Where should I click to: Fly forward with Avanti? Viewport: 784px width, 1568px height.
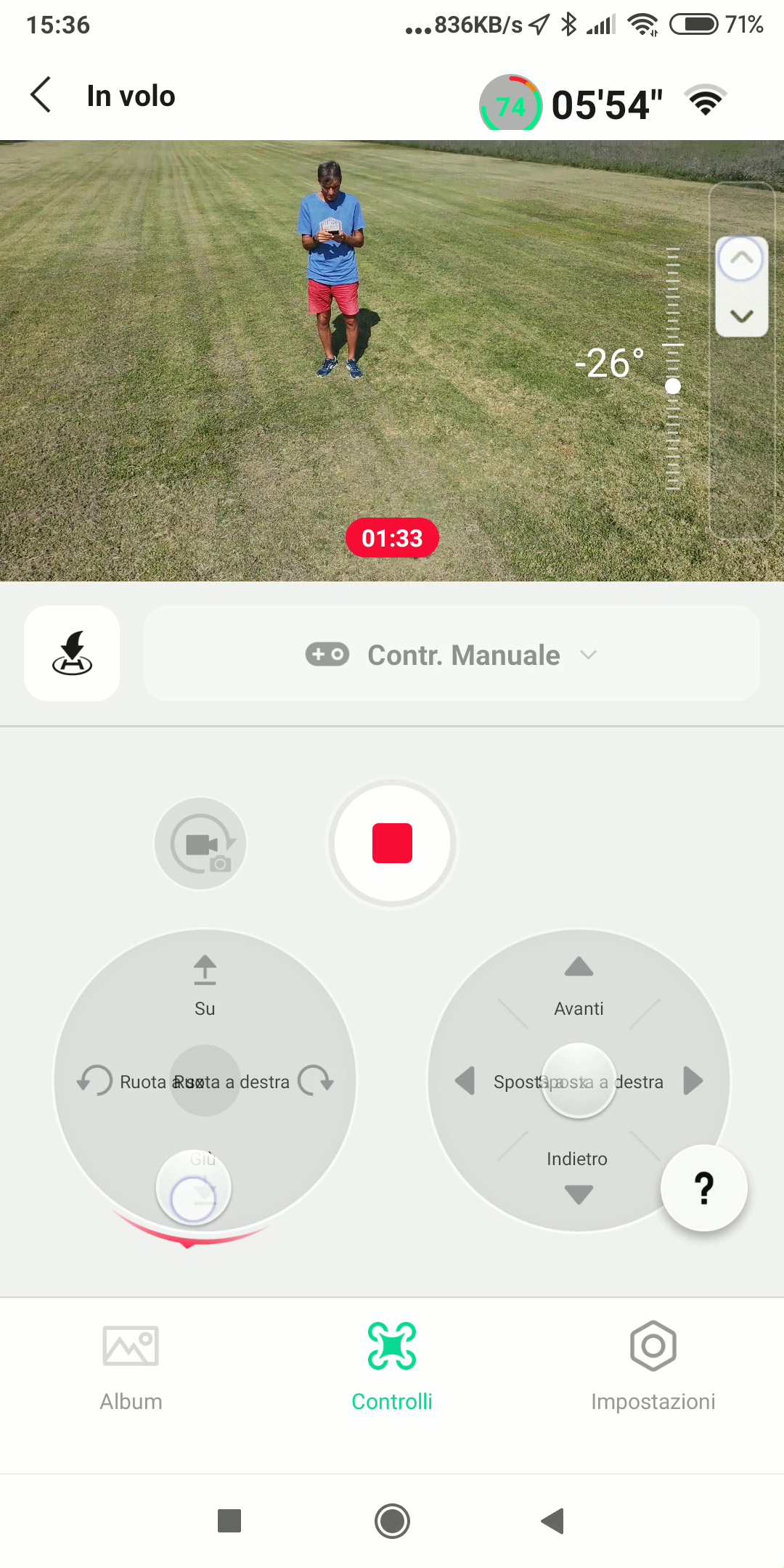579,980
